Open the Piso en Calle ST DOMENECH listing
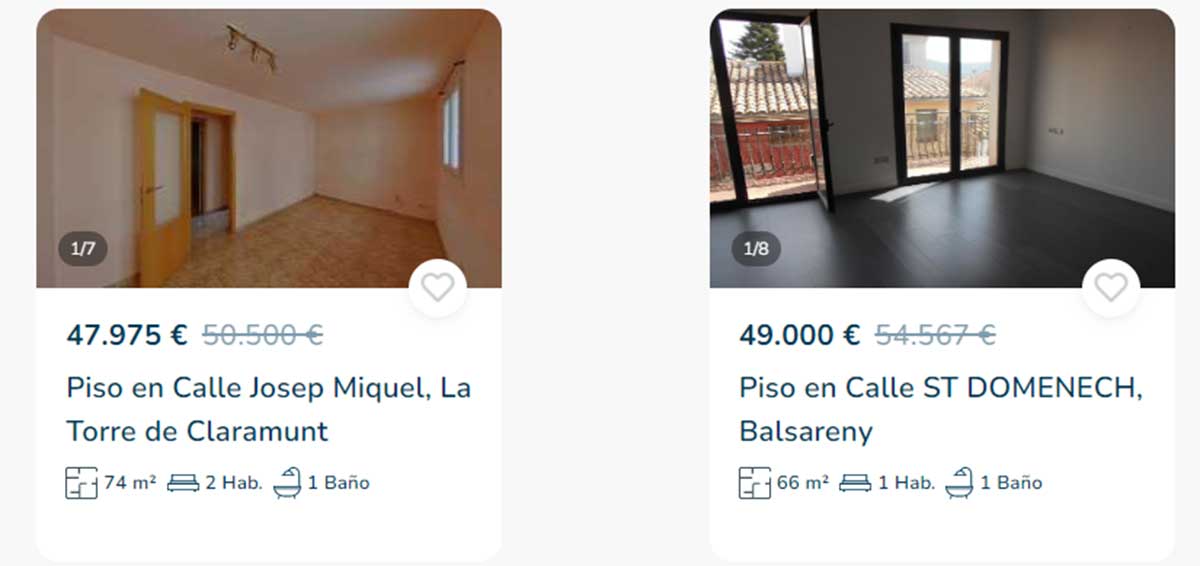 tap(940, 409)
